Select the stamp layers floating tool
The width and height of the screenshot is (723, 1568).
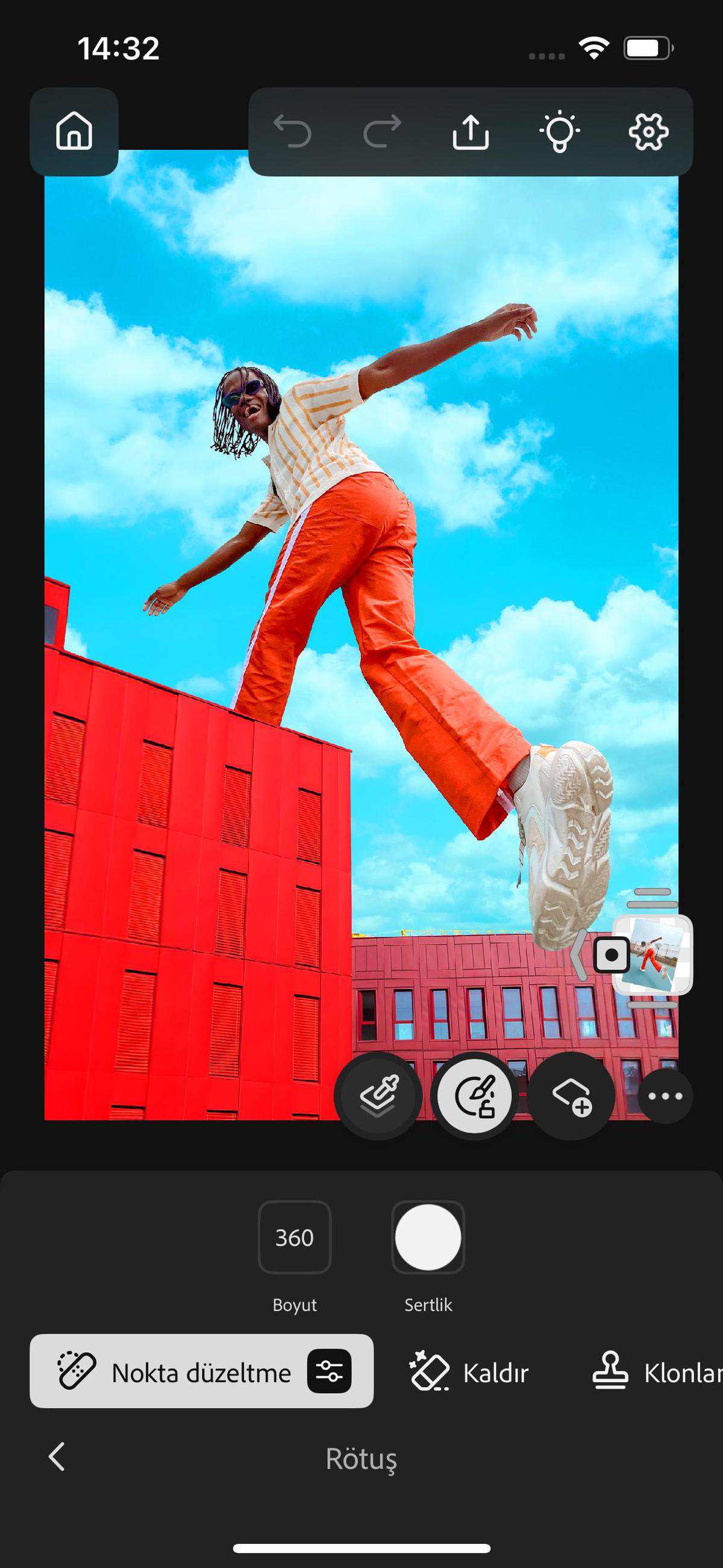pyautogui.click(x=378, y=1095)
